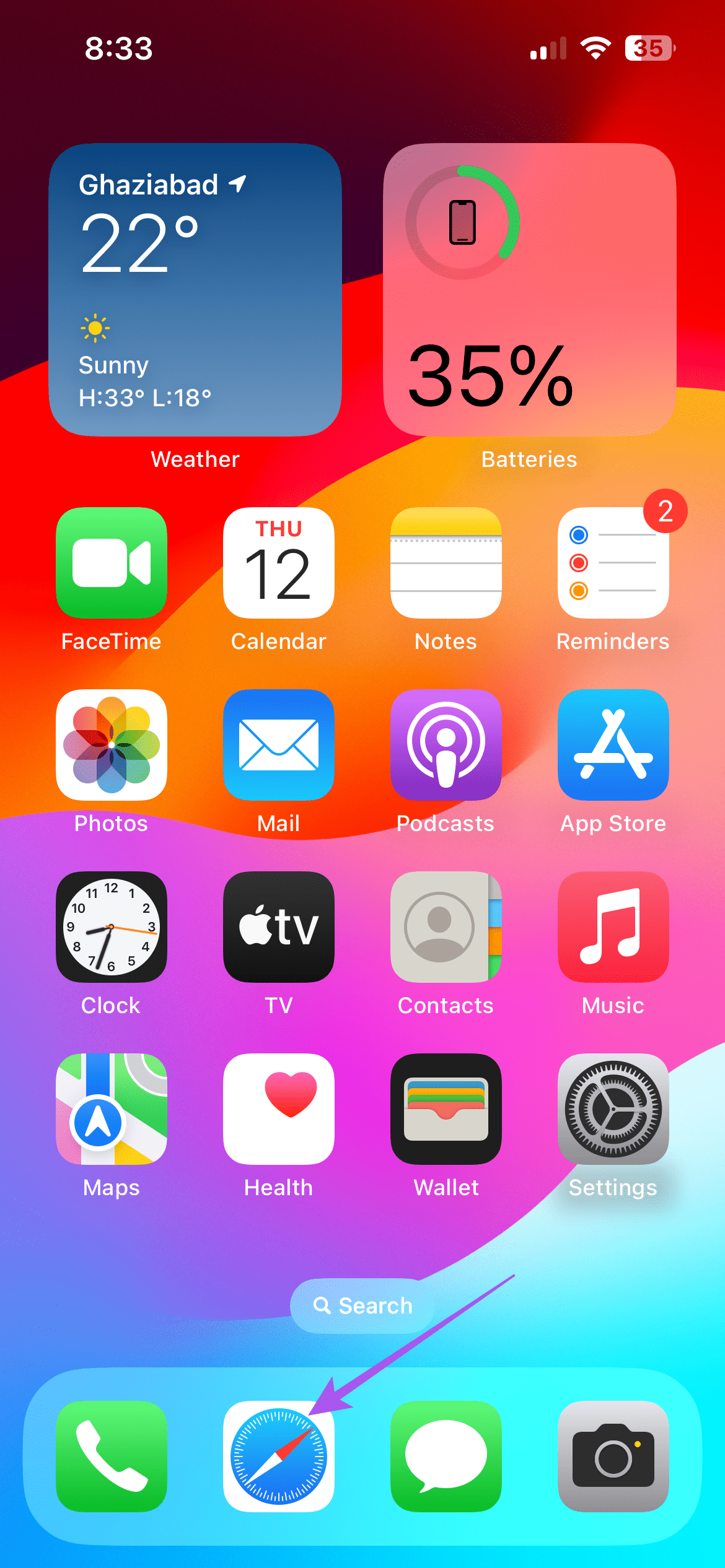Open the Podcasts app
Image resolution: width=725 pixels, height=1568 pixels.
point(446,746)
